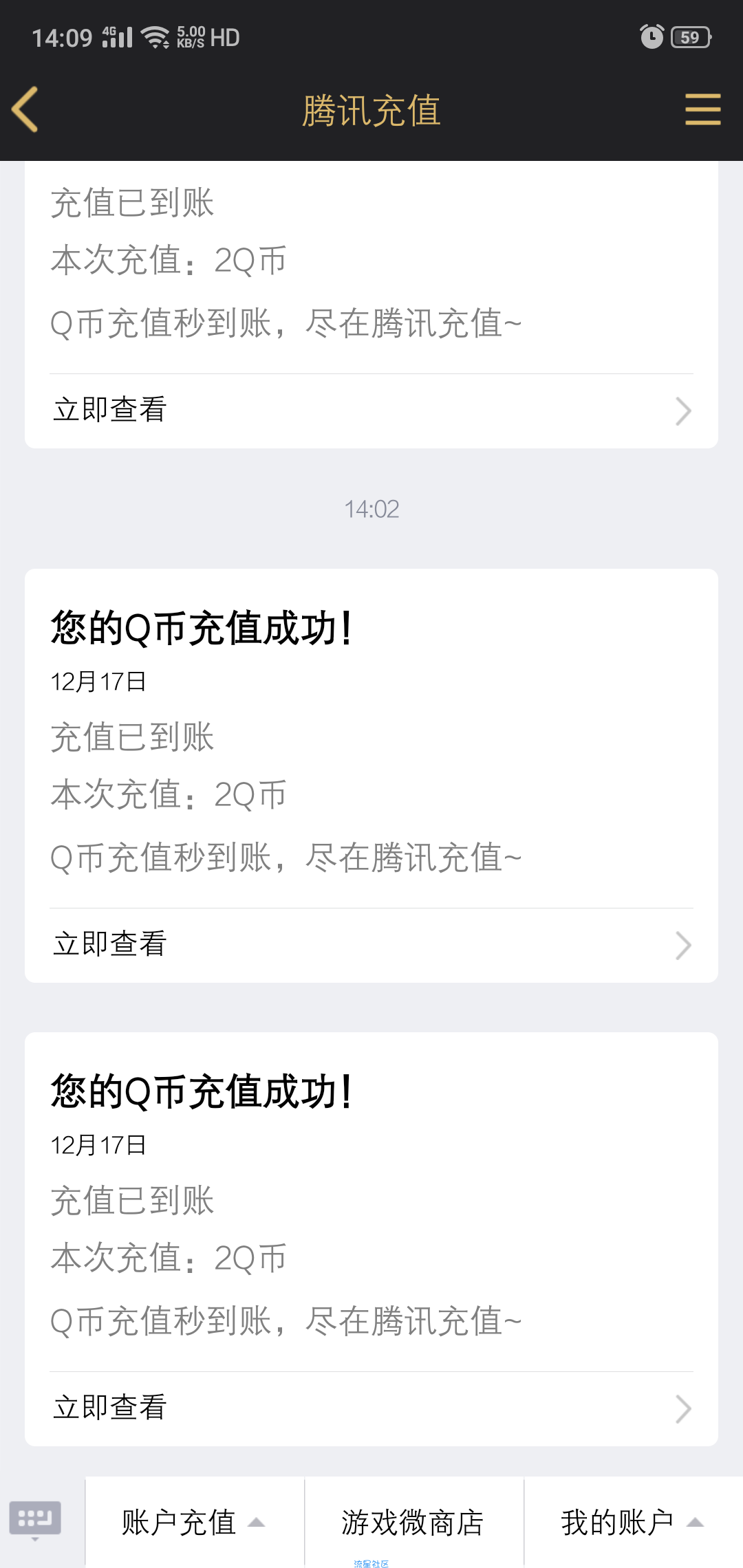Go back using the top-left arrow
Viewport: 743px width, 1568px height.
coord(25,109)
